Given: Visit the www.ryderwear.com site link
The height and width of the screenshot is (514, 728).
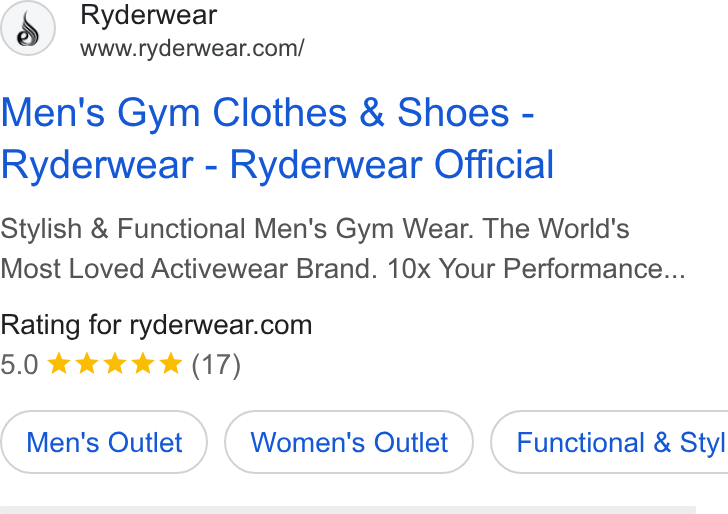Looking at the screenshot, I should [x=192, y=48].
